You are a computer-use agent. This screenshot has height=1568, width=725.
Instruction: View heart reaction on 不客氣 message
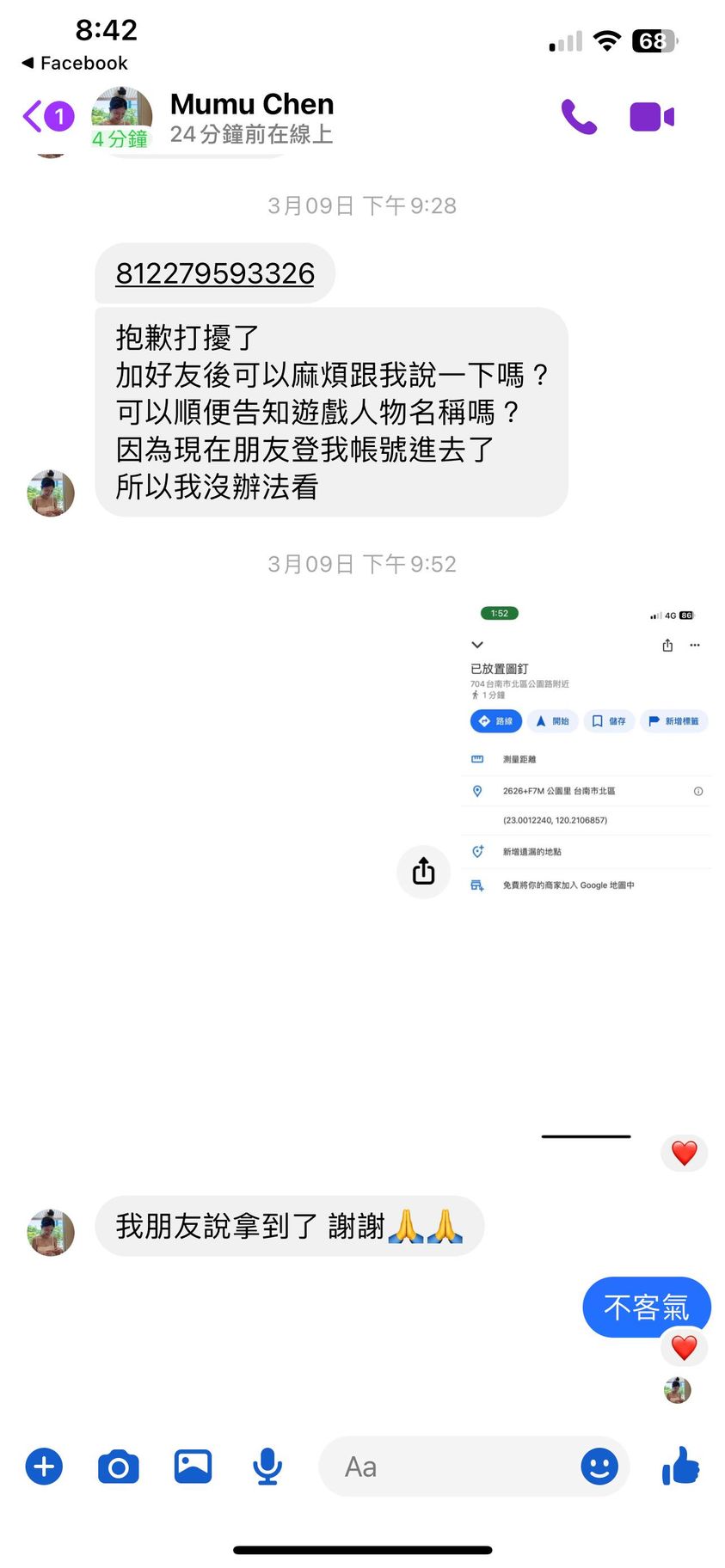click(684, 1347)
